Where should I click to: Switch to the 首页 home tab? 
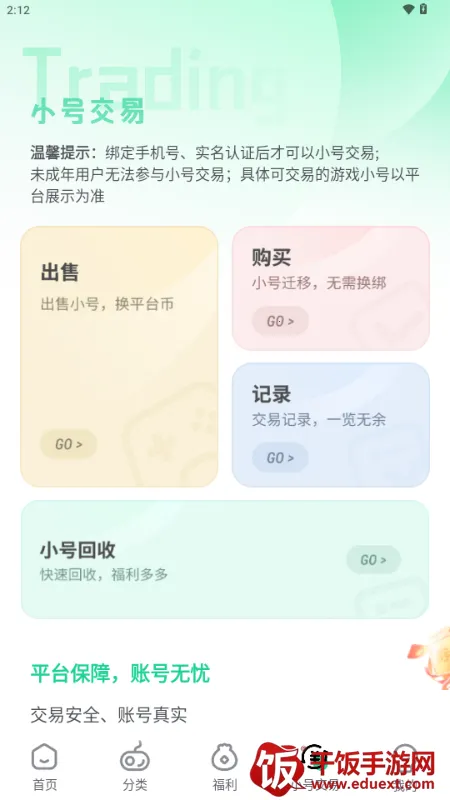tap(45, 767)
